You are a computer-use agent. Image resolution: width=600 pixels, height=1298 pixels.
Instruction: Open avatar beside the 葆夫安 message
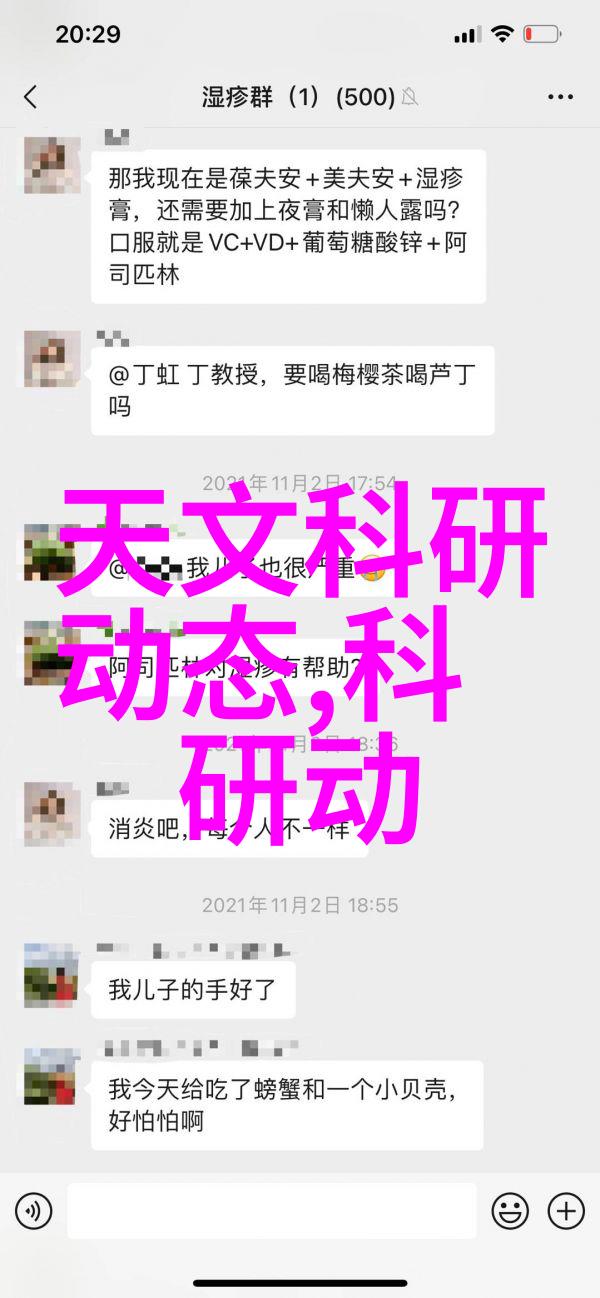point(51,165)
